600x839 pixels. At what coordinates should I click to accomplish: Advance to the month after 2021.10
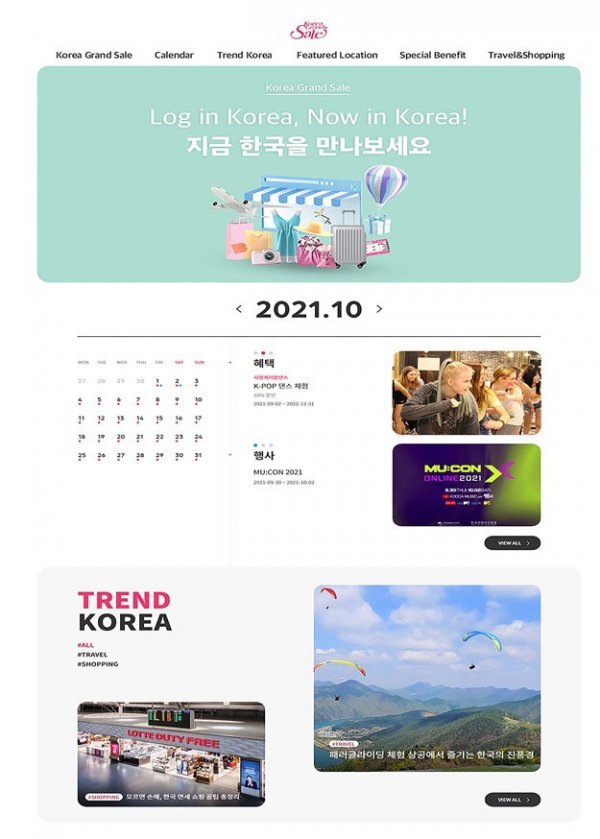pyautogui.click(x=379, y=309)
